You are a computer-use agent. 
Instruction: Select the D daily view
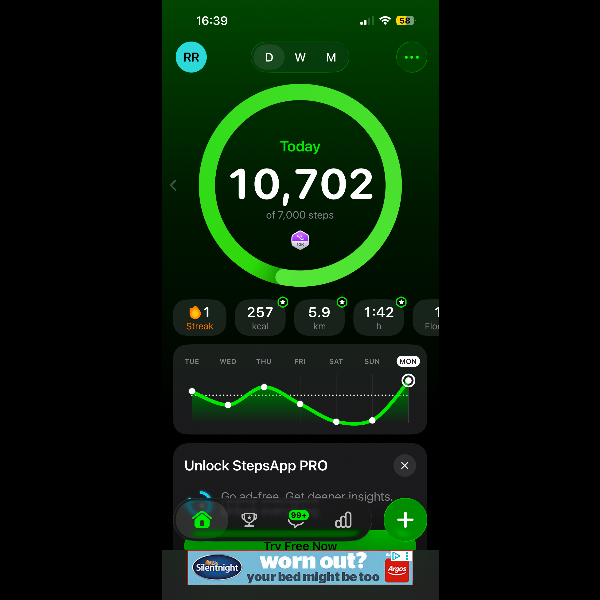pos(269,57)
